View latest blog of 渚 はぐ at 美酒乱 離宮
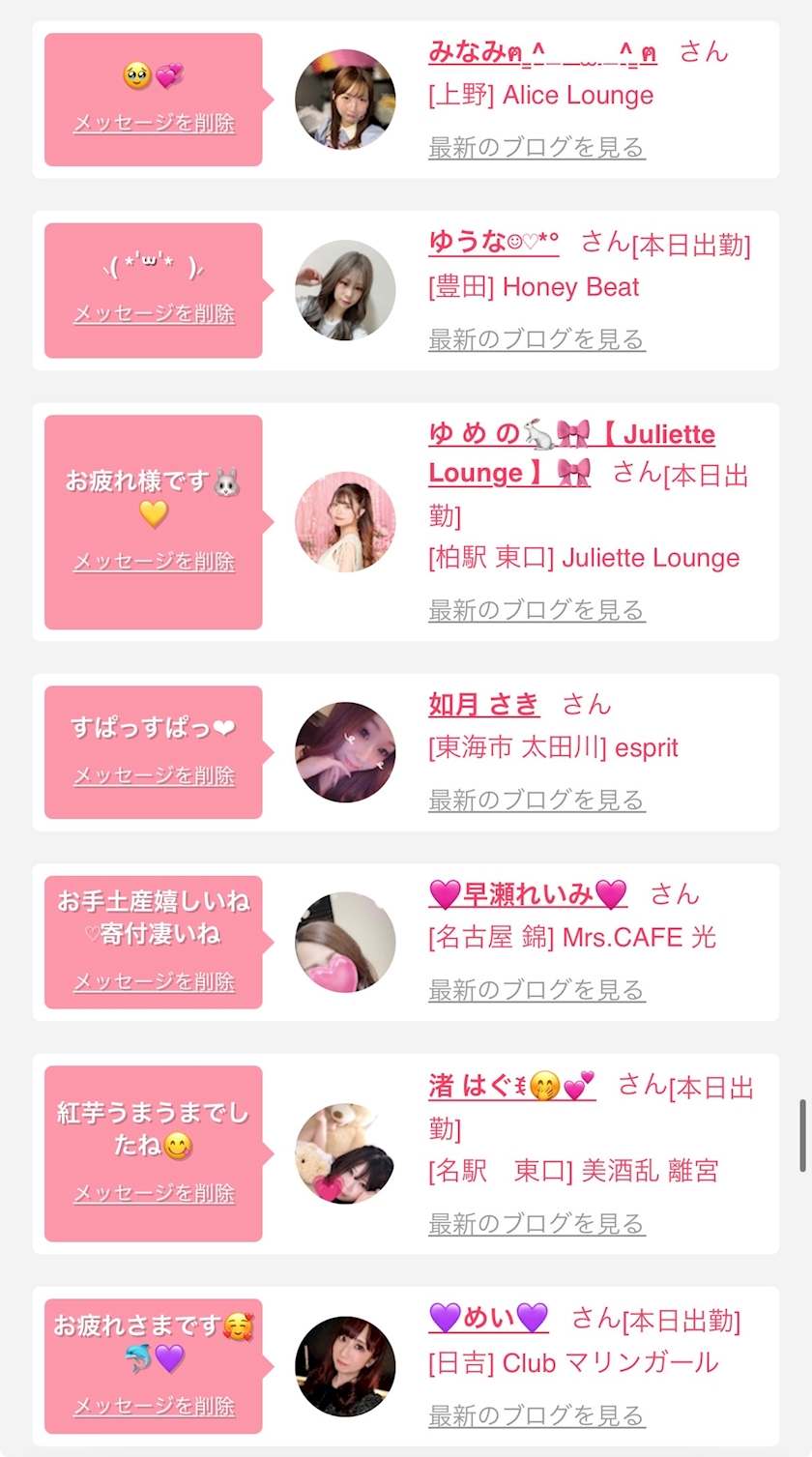The width and height of the screenshot is (812, 1457). [x=536, y=1224]
